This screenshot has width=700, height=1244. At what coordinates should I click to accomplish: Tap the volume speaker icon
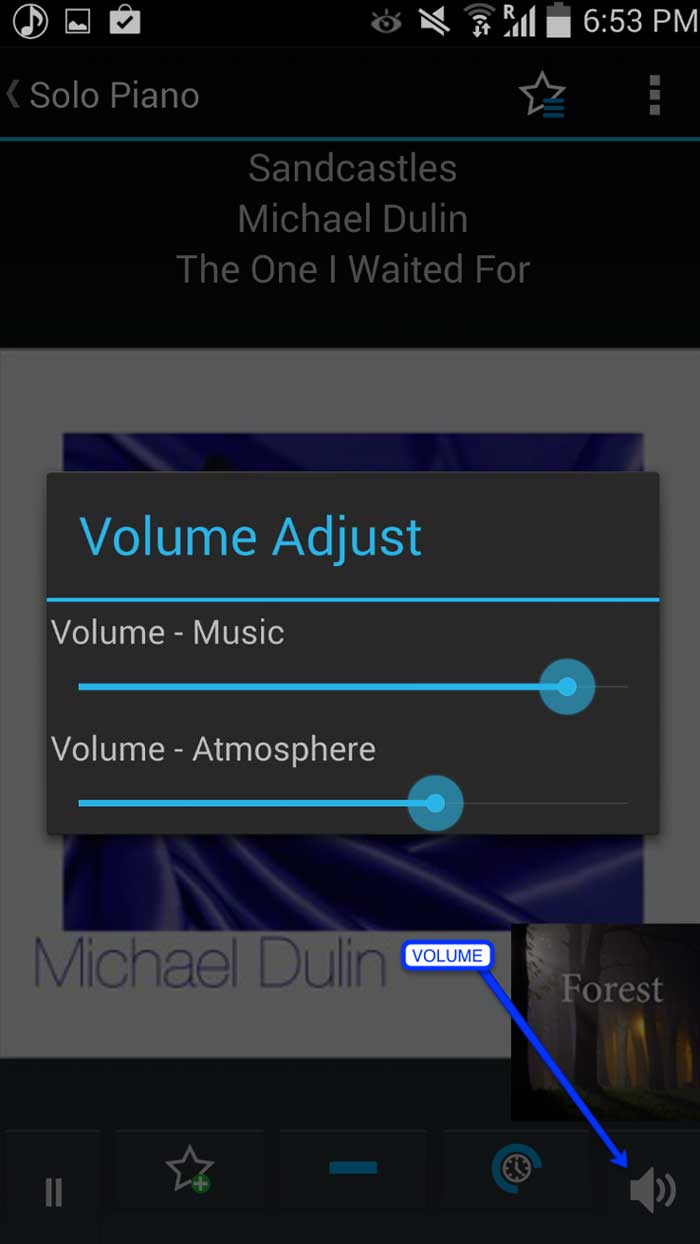[653, 1191]
